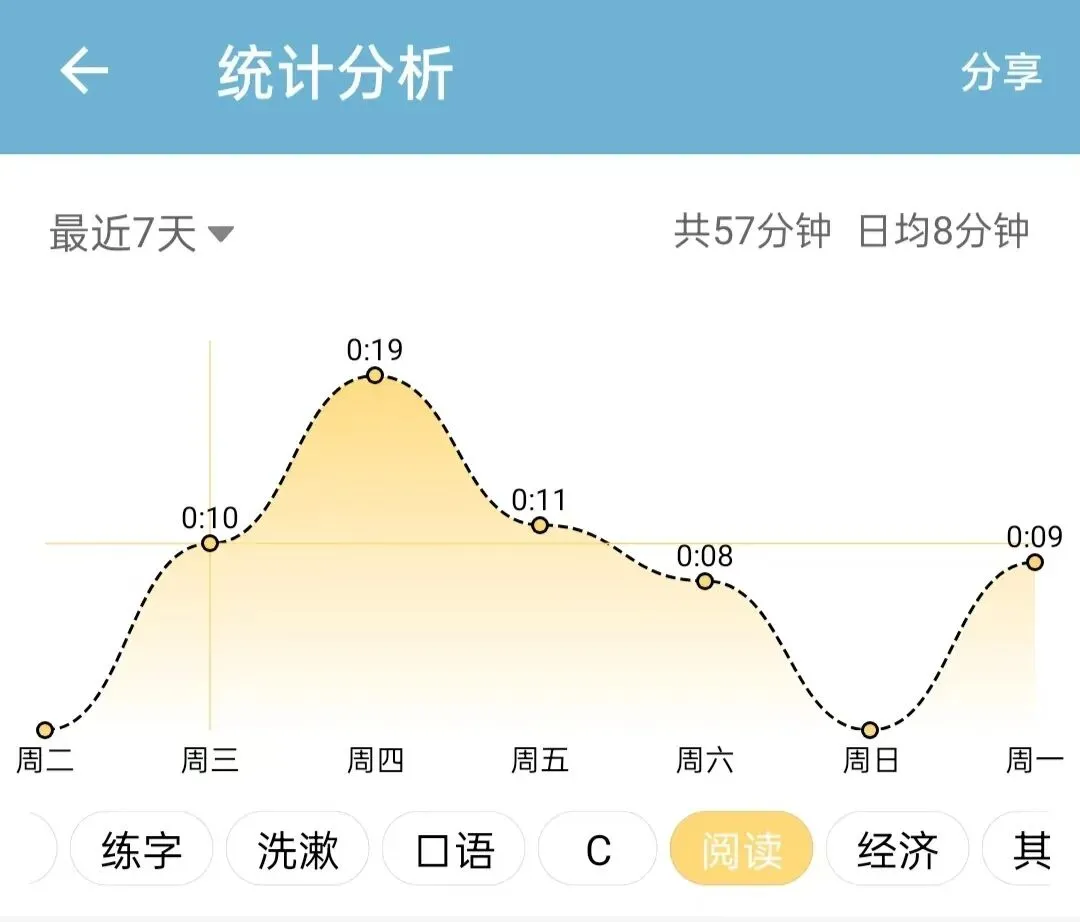The image size is (1080, 922).
Task: Switch to the 经济 category chip
Action: point(897,848)
